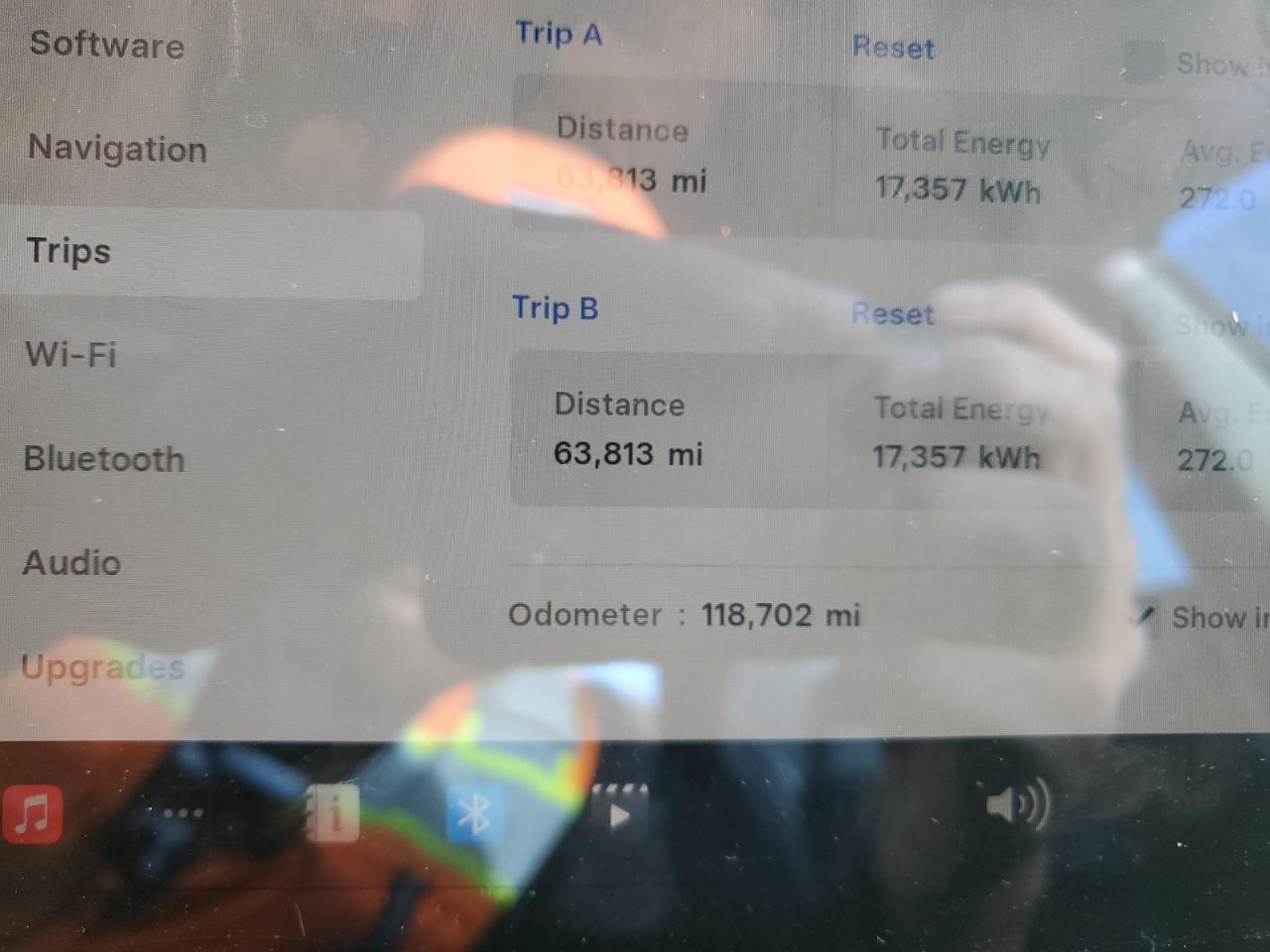1270x952 pixels.
Task: Toggle the Show checkbox next to Odometer
Action: point(1146,616)
